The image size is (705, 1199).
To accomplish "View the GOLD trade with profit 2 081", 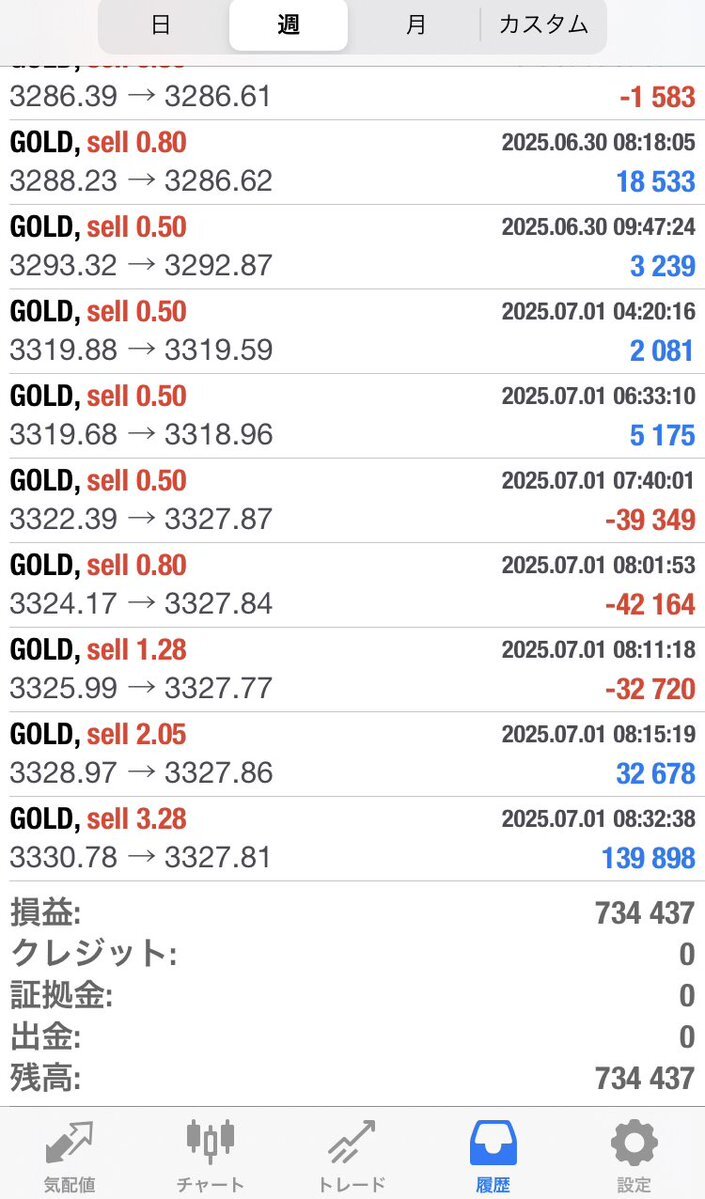I will click(352, 332).
